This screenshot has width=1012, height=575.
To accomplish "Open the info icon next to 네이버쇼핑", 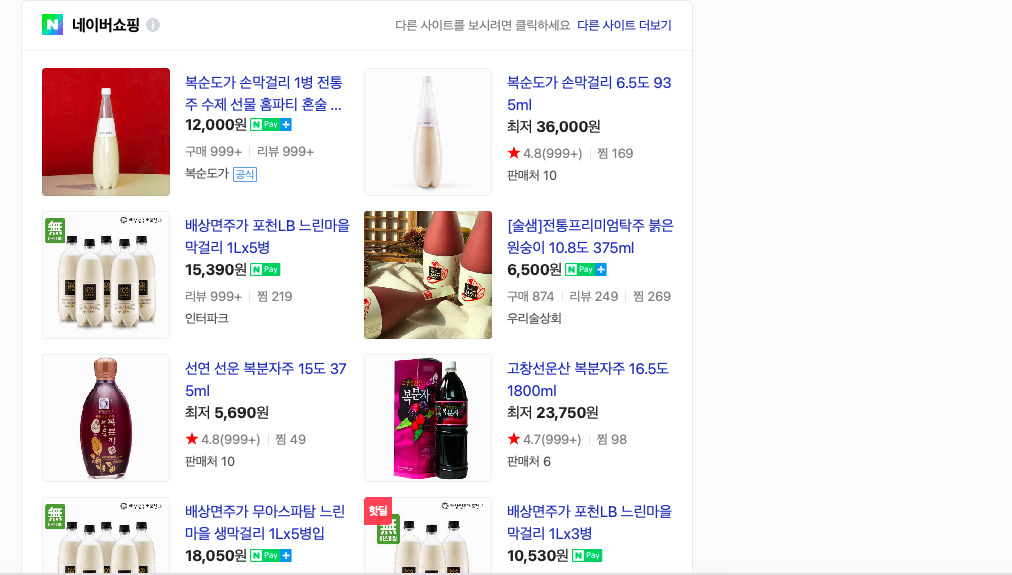I will [153, 25].
